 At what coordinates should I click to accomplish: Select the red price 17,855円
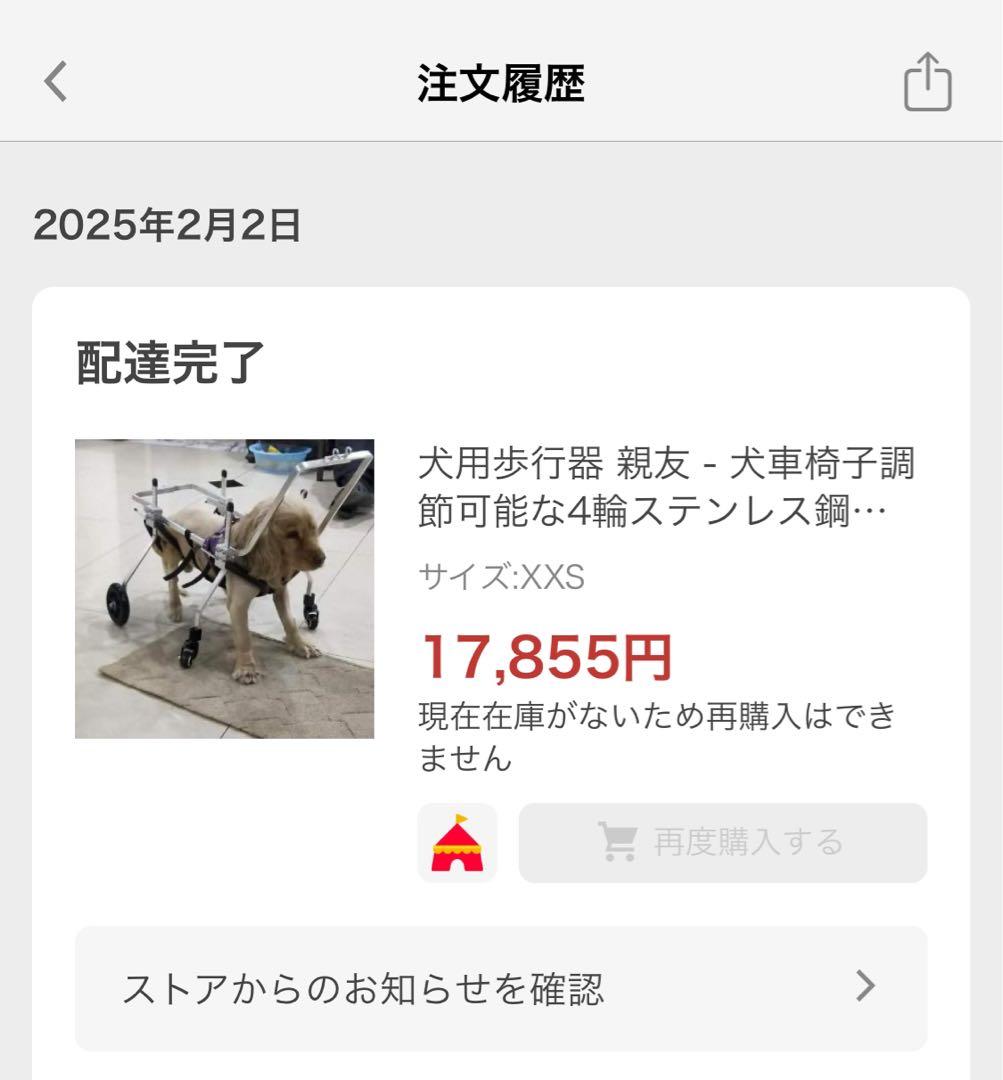[x=545, y=655]
